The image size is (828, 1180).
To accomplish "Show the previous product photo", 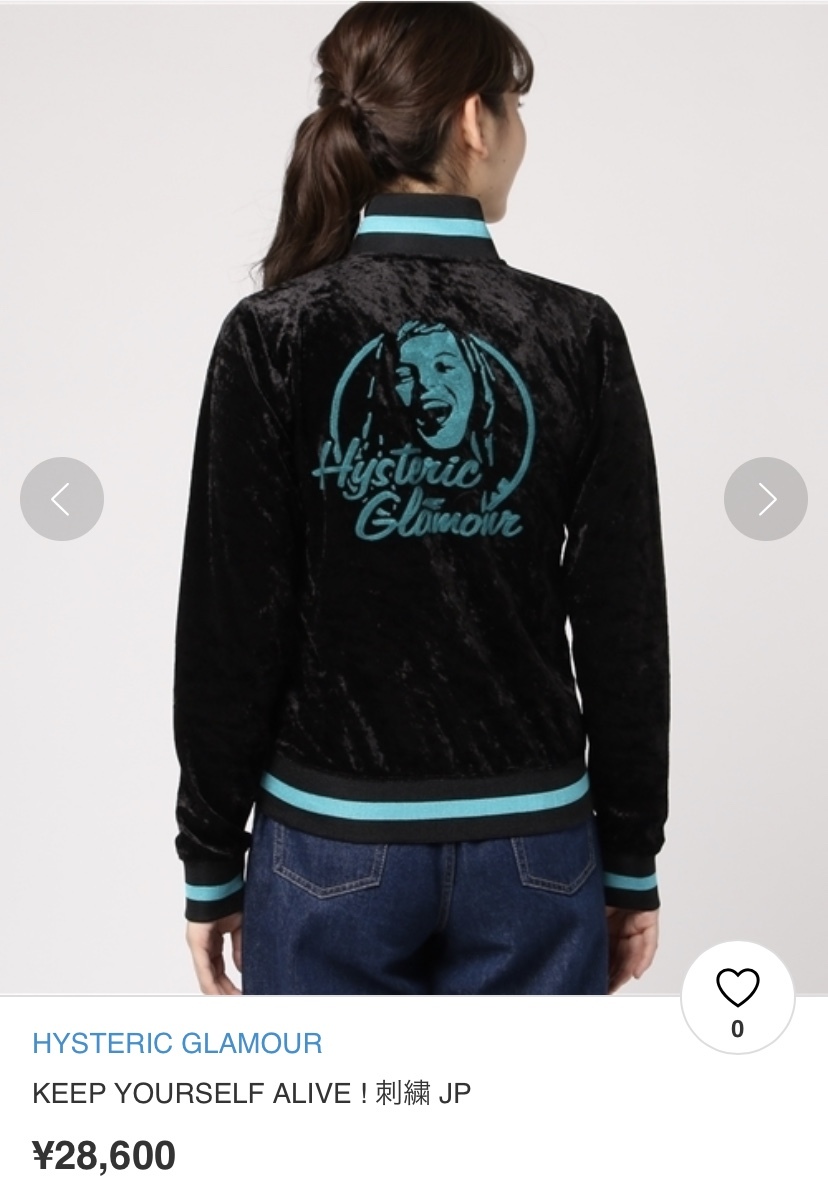I will 61,499.
